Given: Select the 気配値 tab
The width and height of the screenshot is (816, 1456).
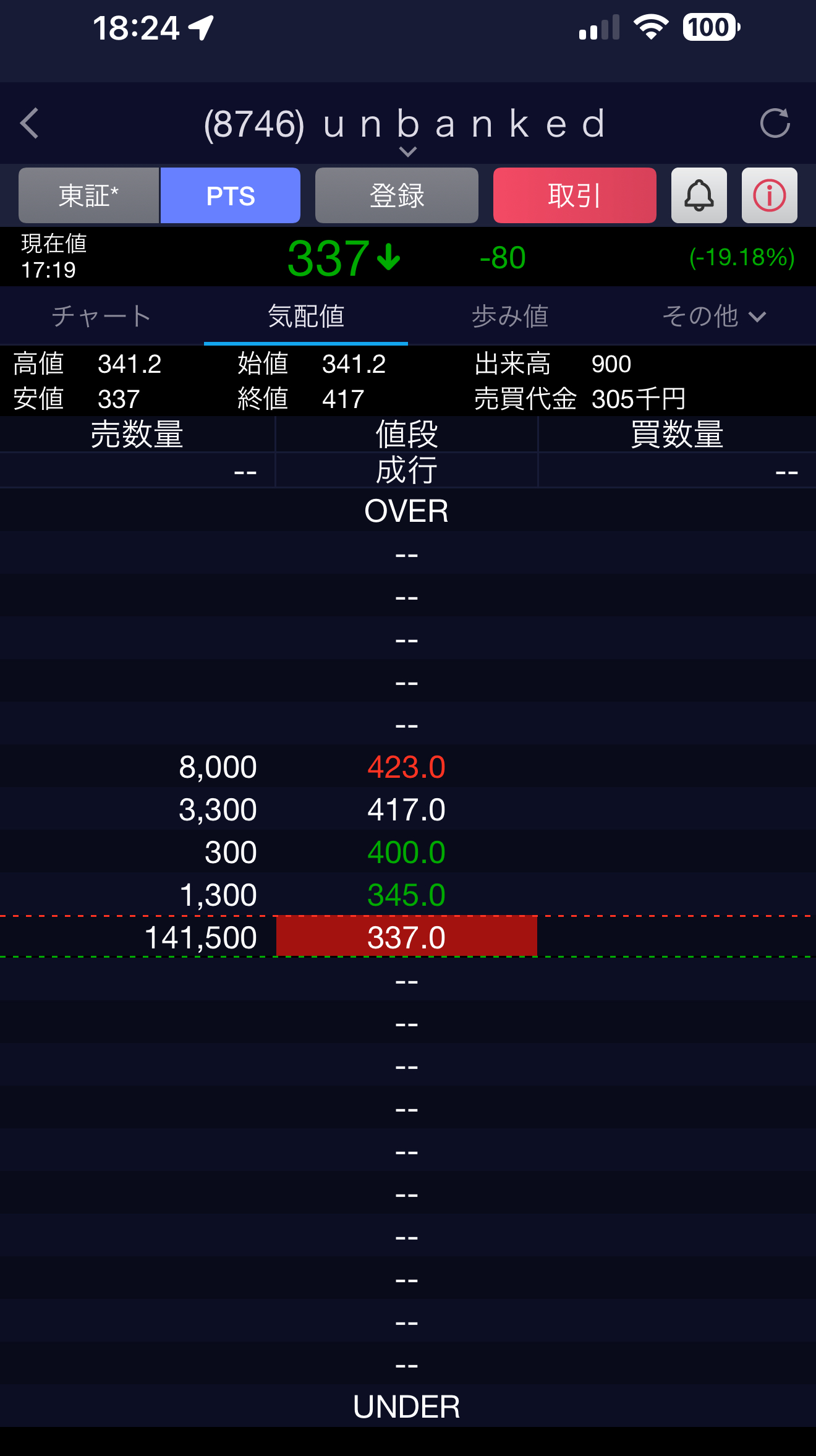Looking at the screenshot, I should pyautogui.click(x=306, y=316).
